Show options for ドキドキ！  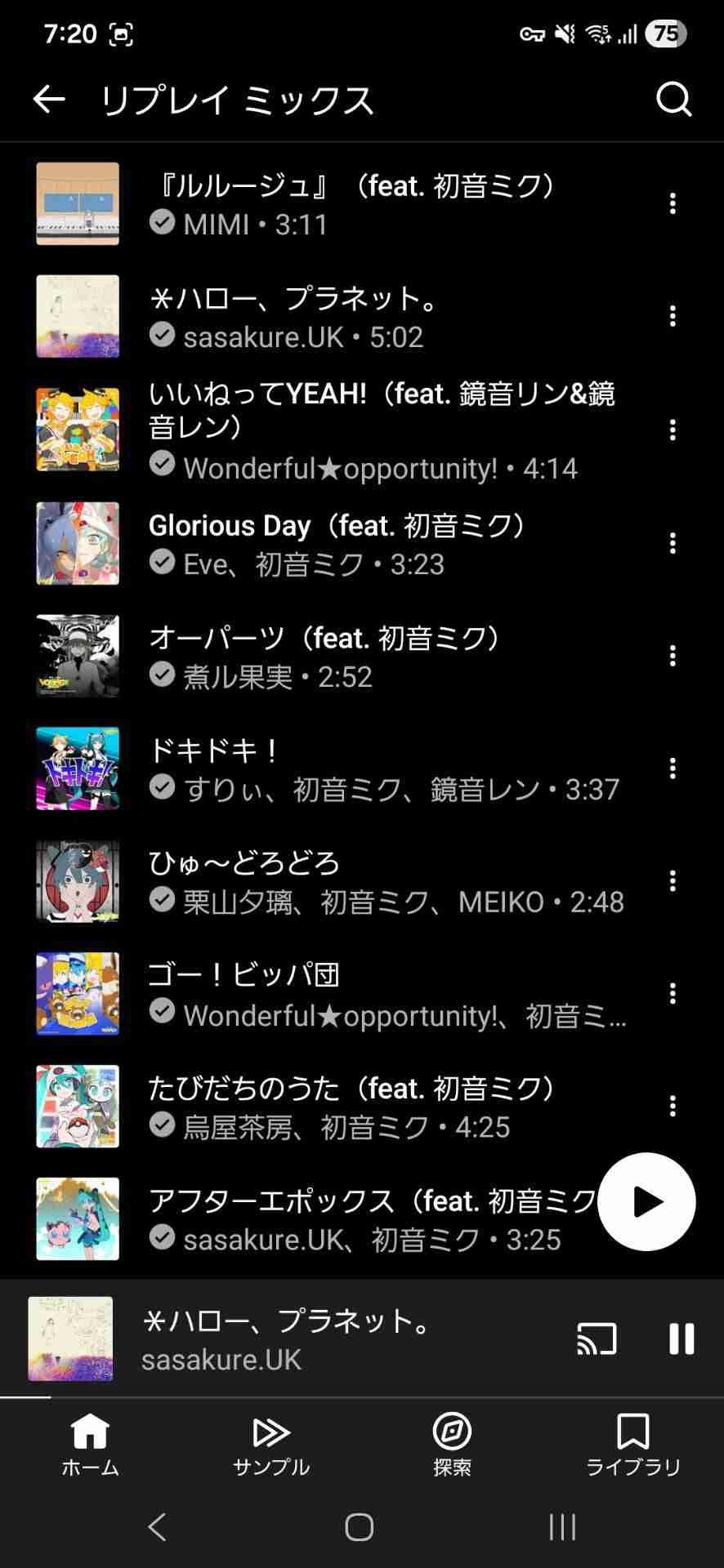(x=673, y=768)
